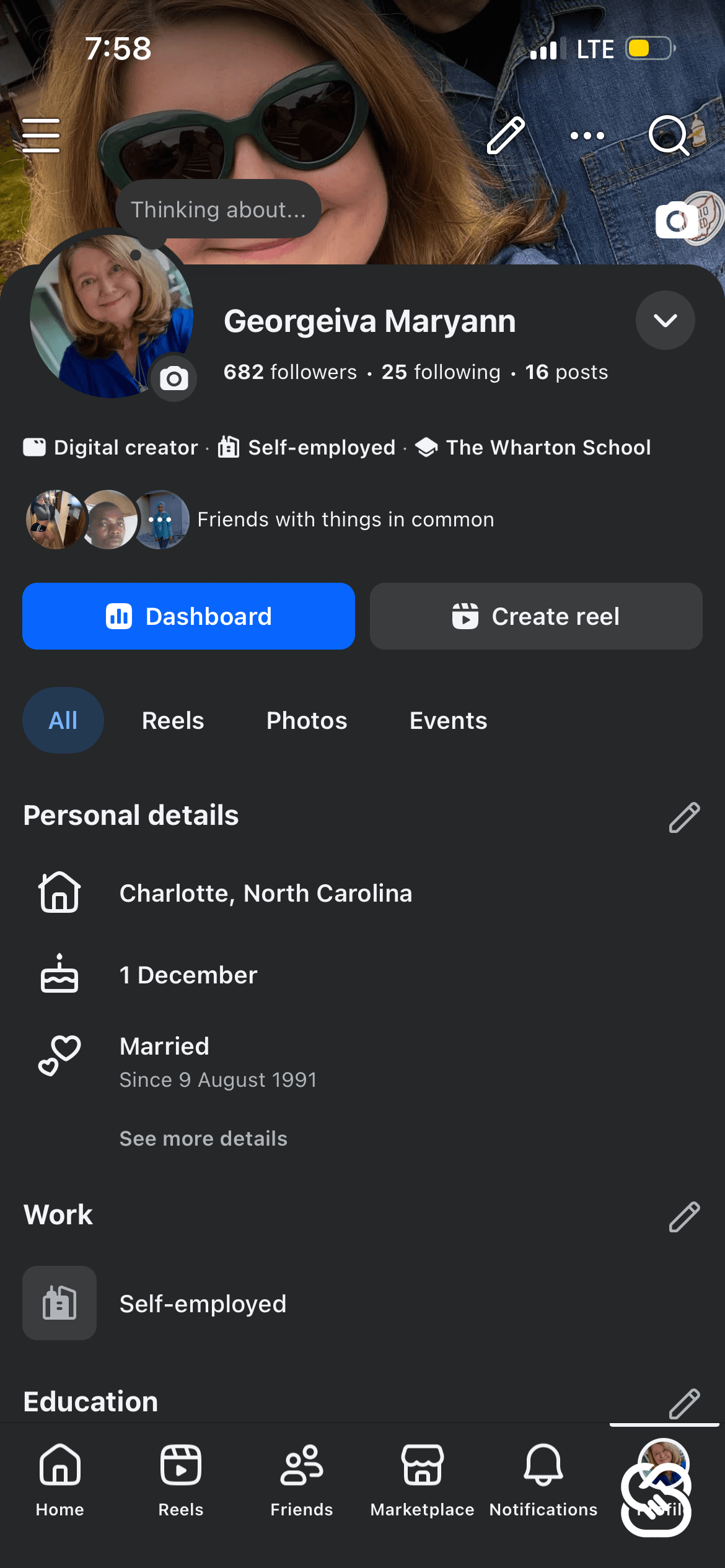This screenshot has height=1568, width=725.
Task: See more details link
Action: click(x=203, y=1138)
